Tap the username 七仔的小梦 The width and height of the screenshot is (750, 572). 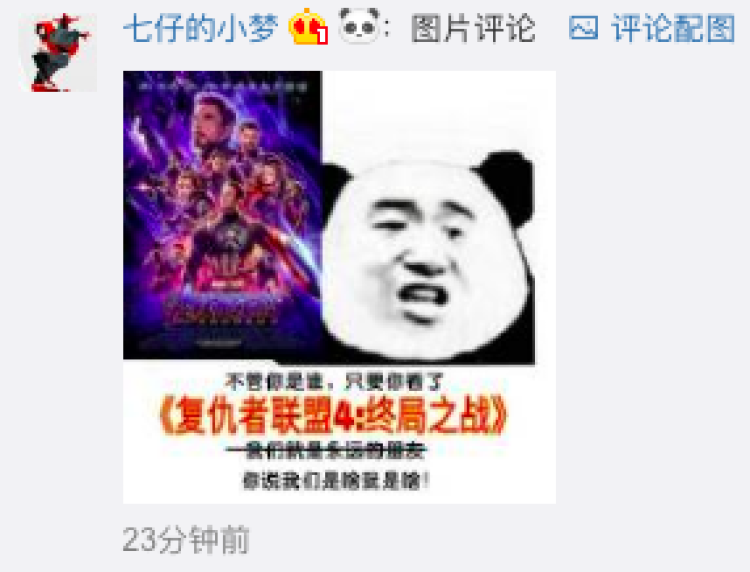[202, 29]
